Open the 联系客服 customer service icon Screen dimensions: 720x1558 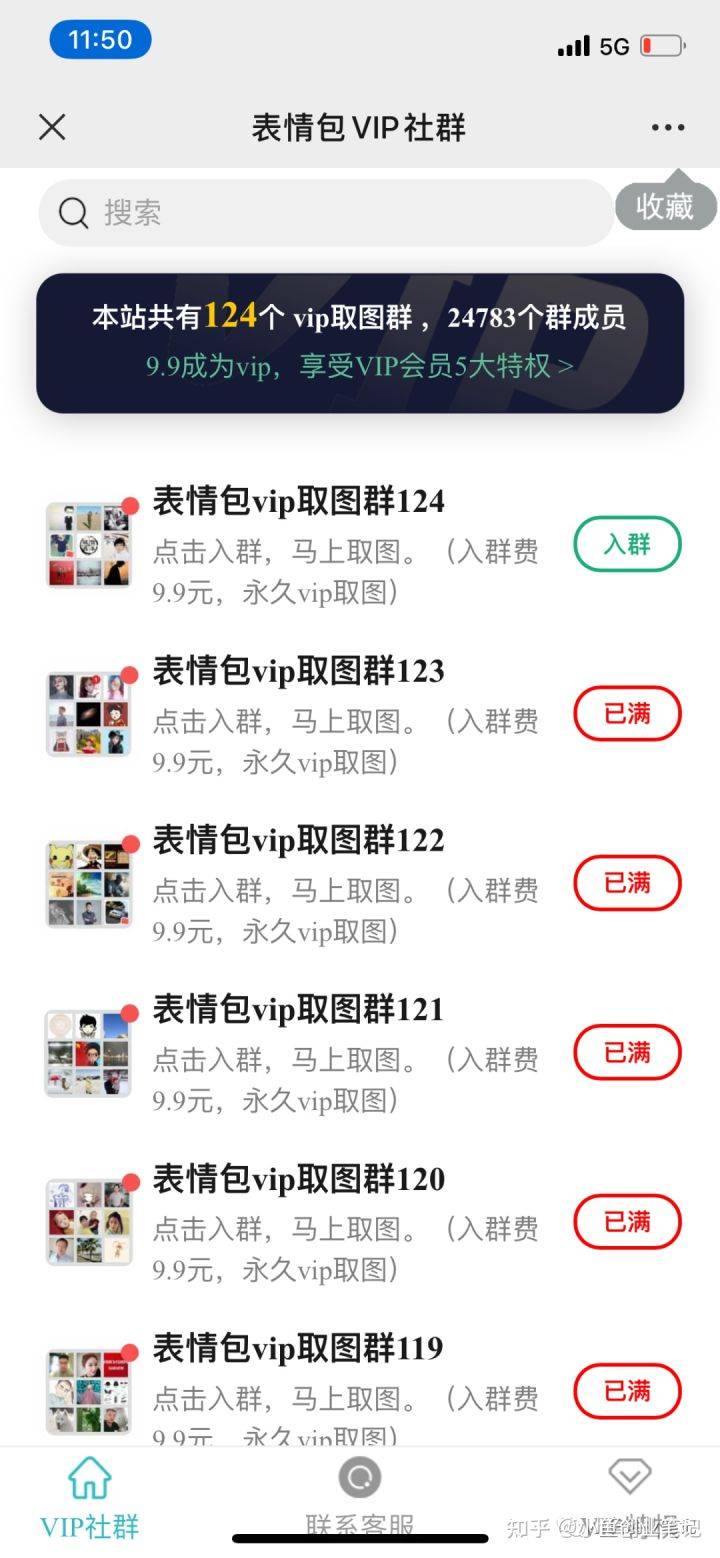(x=359, y=1477)
